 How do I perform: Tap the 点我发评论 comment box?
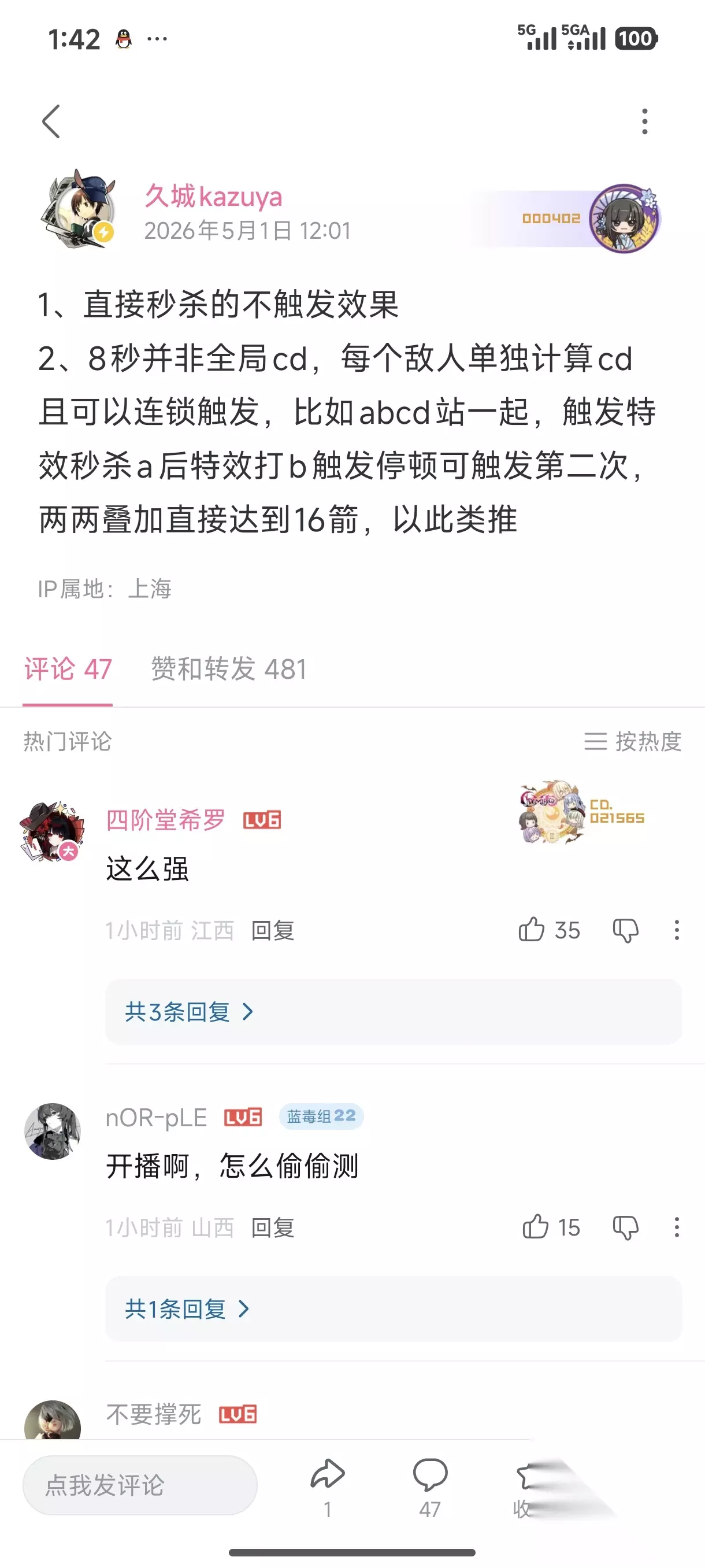(x=140, y=1485)
